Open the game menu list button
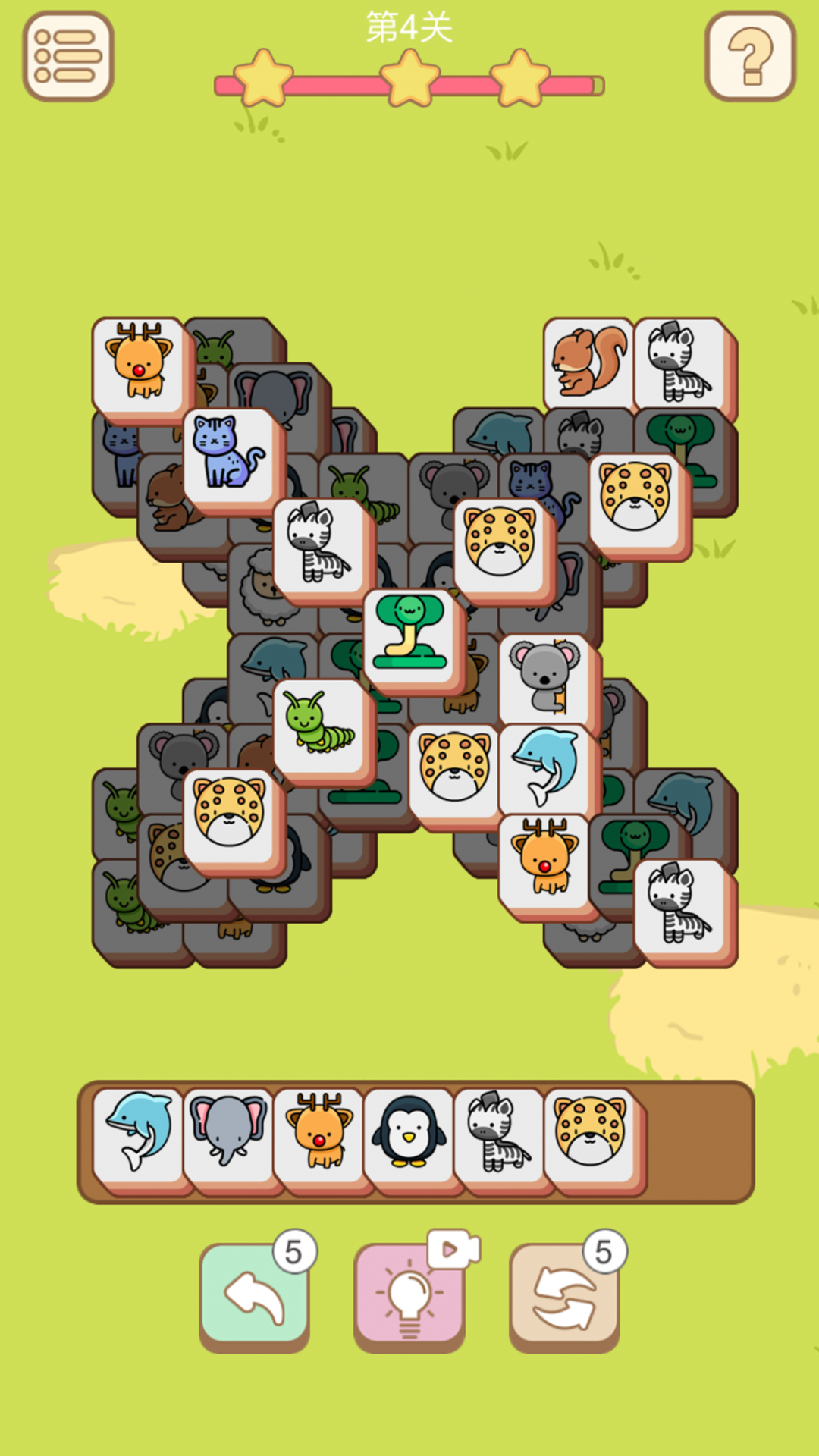819x1456 pixels. 68,56
